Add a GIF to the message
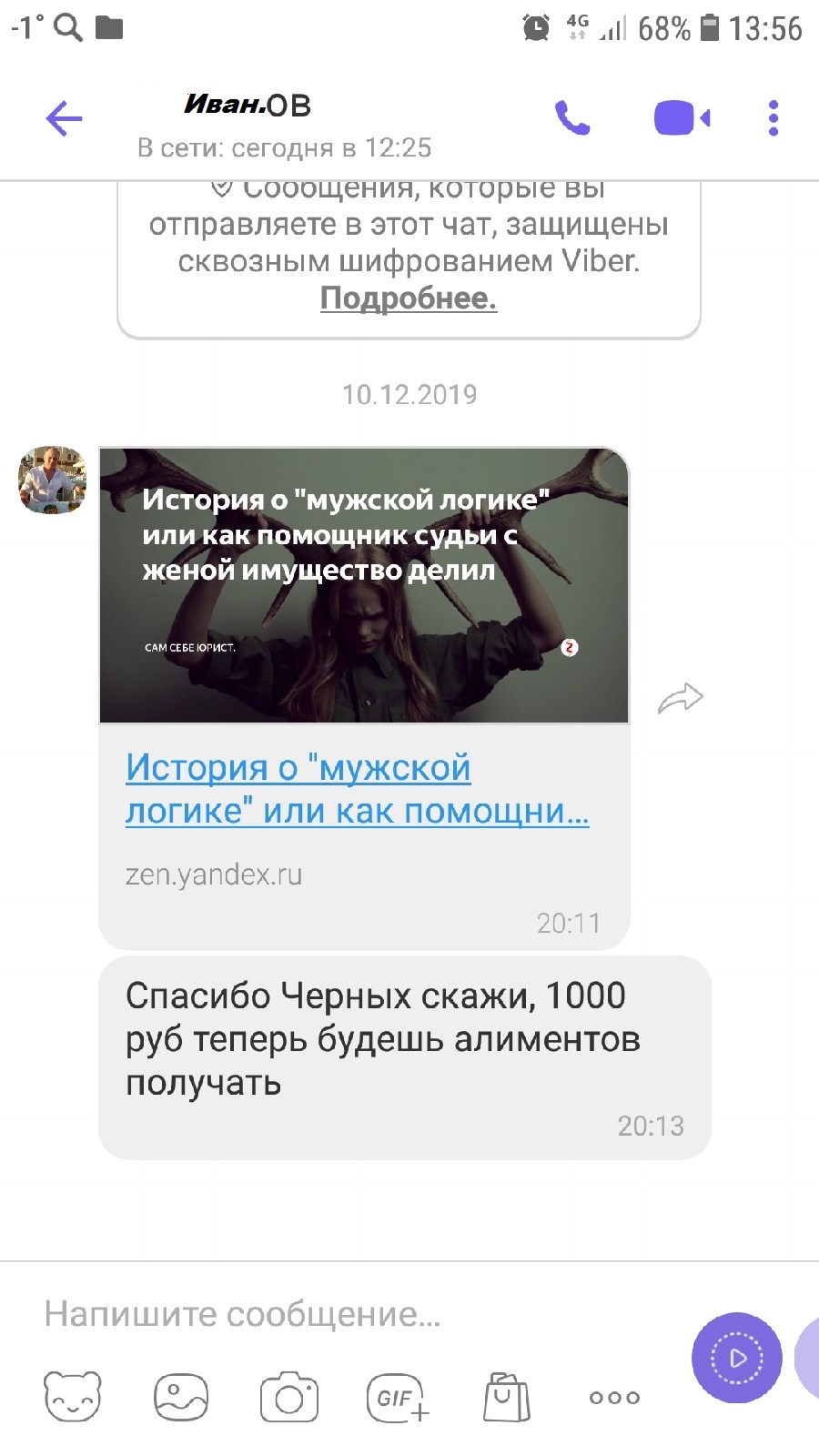819x1456 pixels. point(398,1397)
